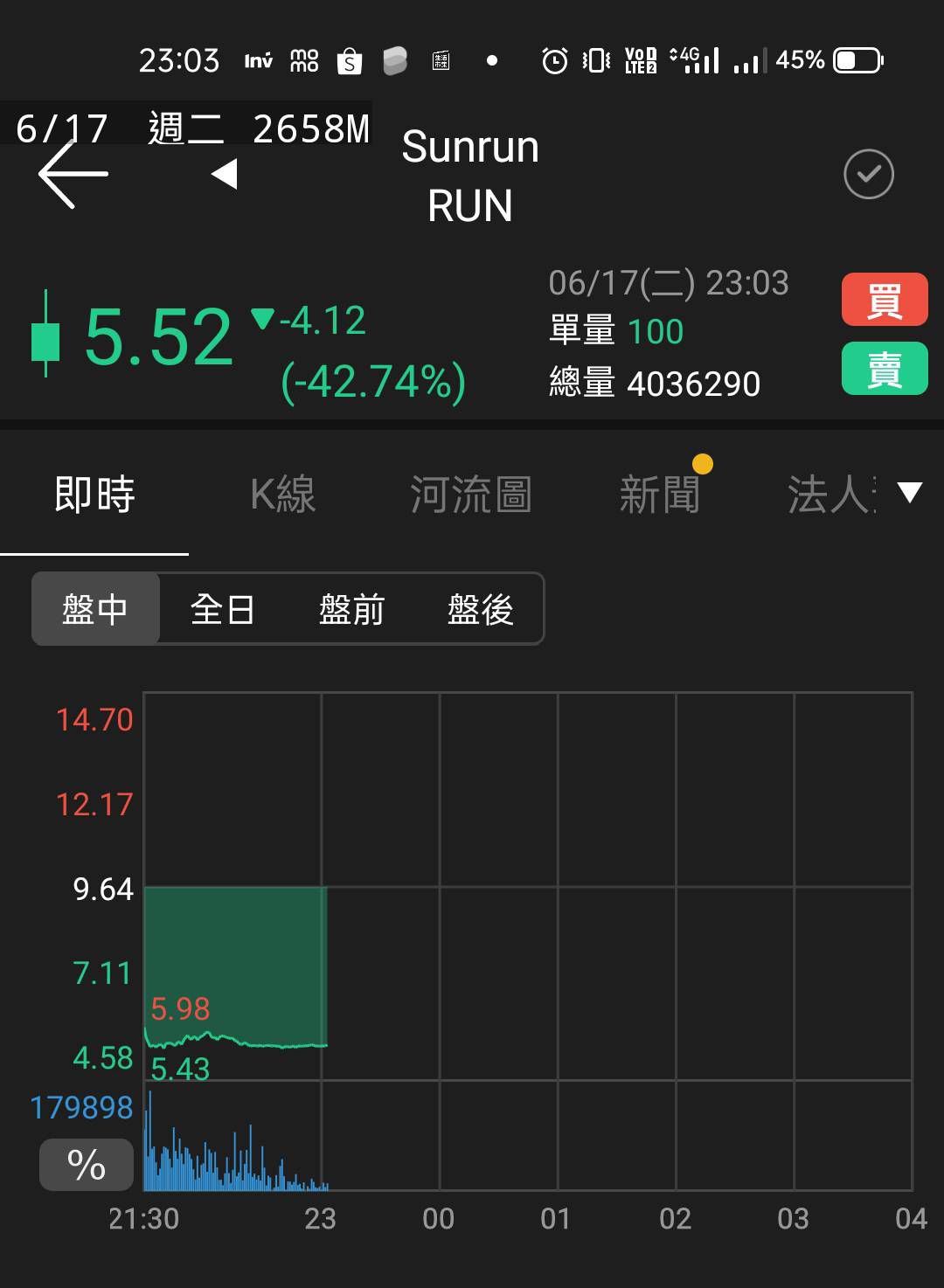This screenshot has width=944, height=1288.
Task: Toggle the % percent axis button
Action: point(86,1165)
